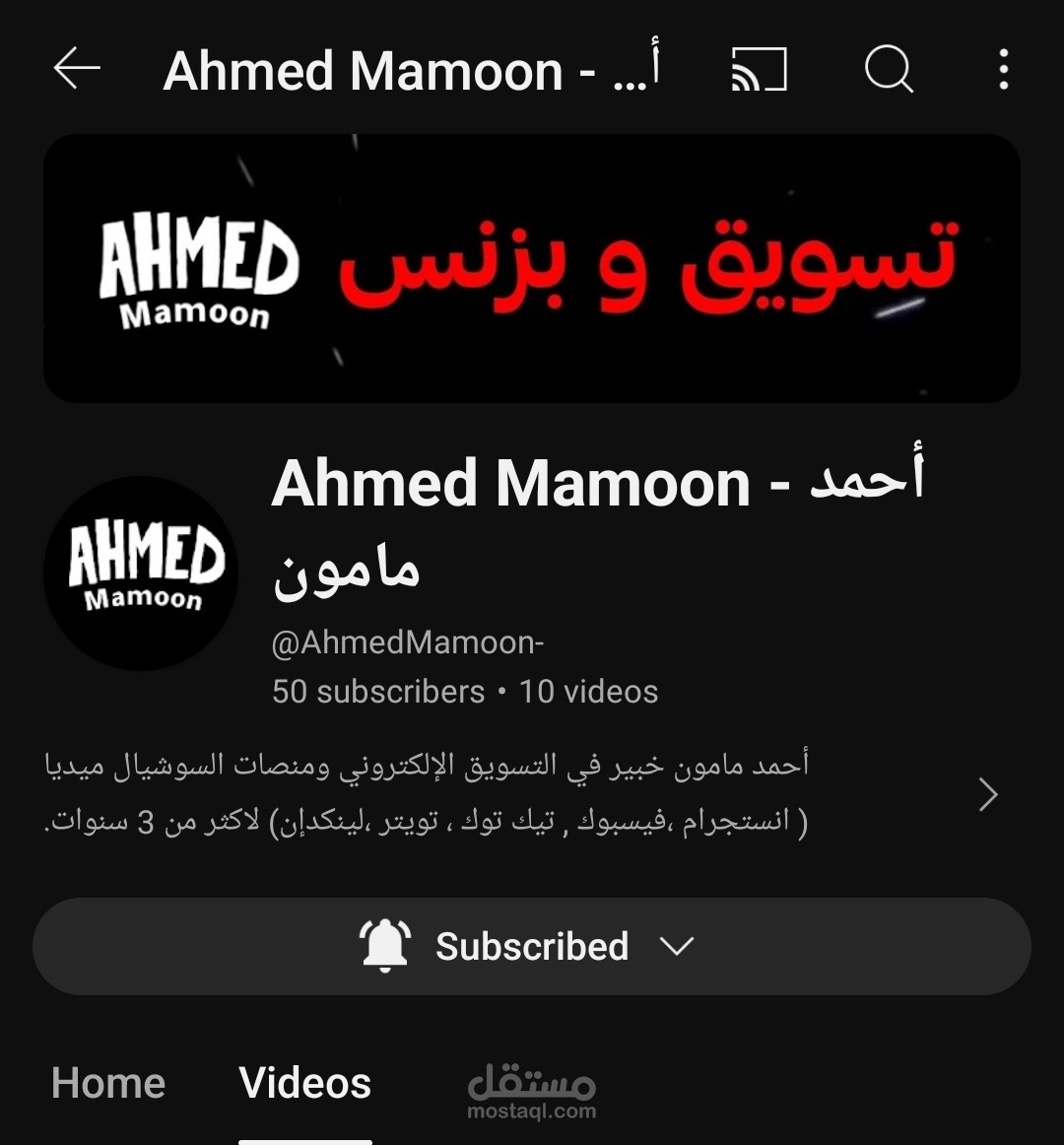The height and width of the screenshot is (1145, 1064).
Task: Expand the channel description chevron
Action: tap(988, 794)
